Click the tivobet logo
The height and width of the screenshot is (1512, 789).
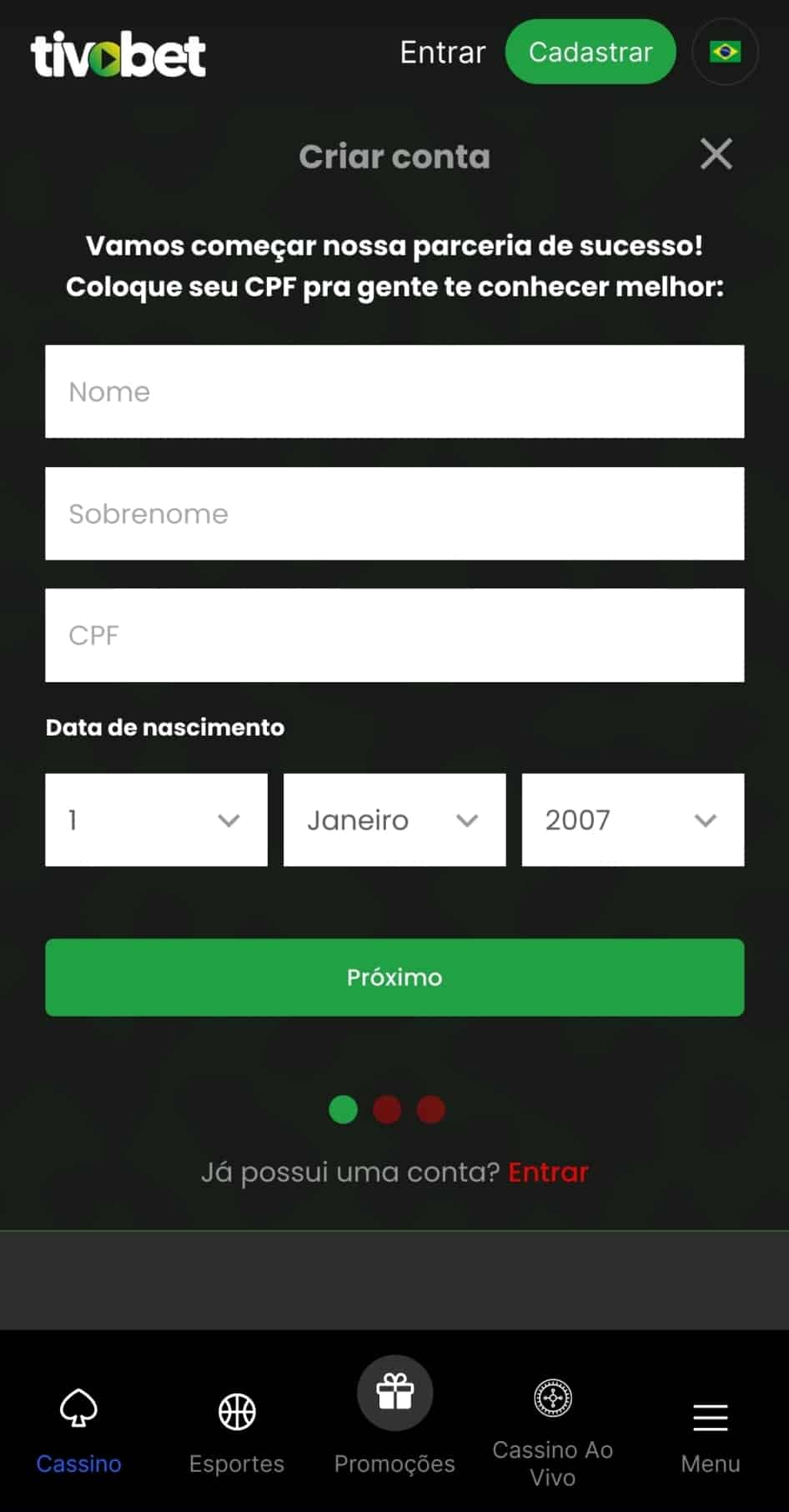pos(118,52)
